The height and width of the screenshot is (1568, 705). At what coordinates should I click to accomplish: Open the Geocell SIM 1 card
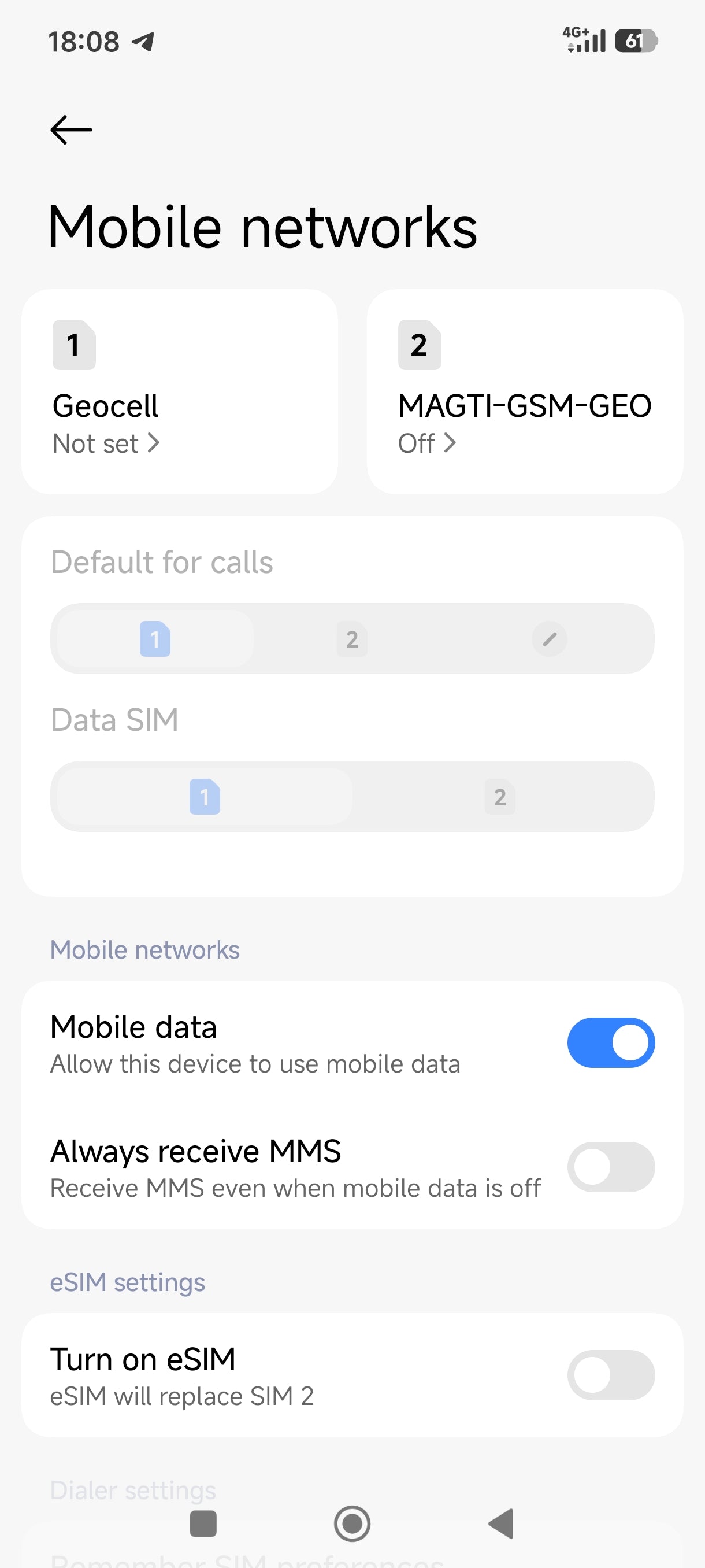180,391
